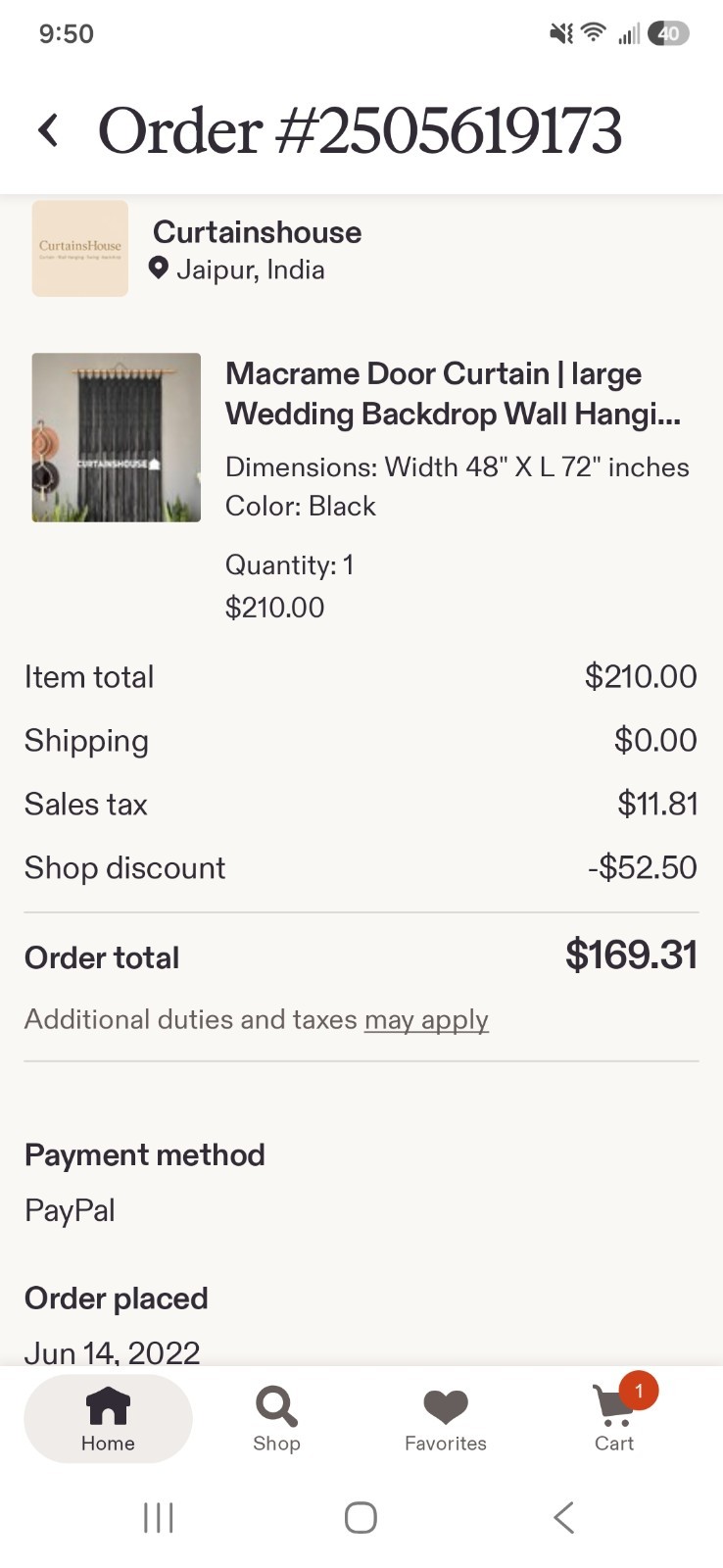Tap the Macrame Door Curtain listing title
This screenshot has width=723, height=1568.
(453, 393)
